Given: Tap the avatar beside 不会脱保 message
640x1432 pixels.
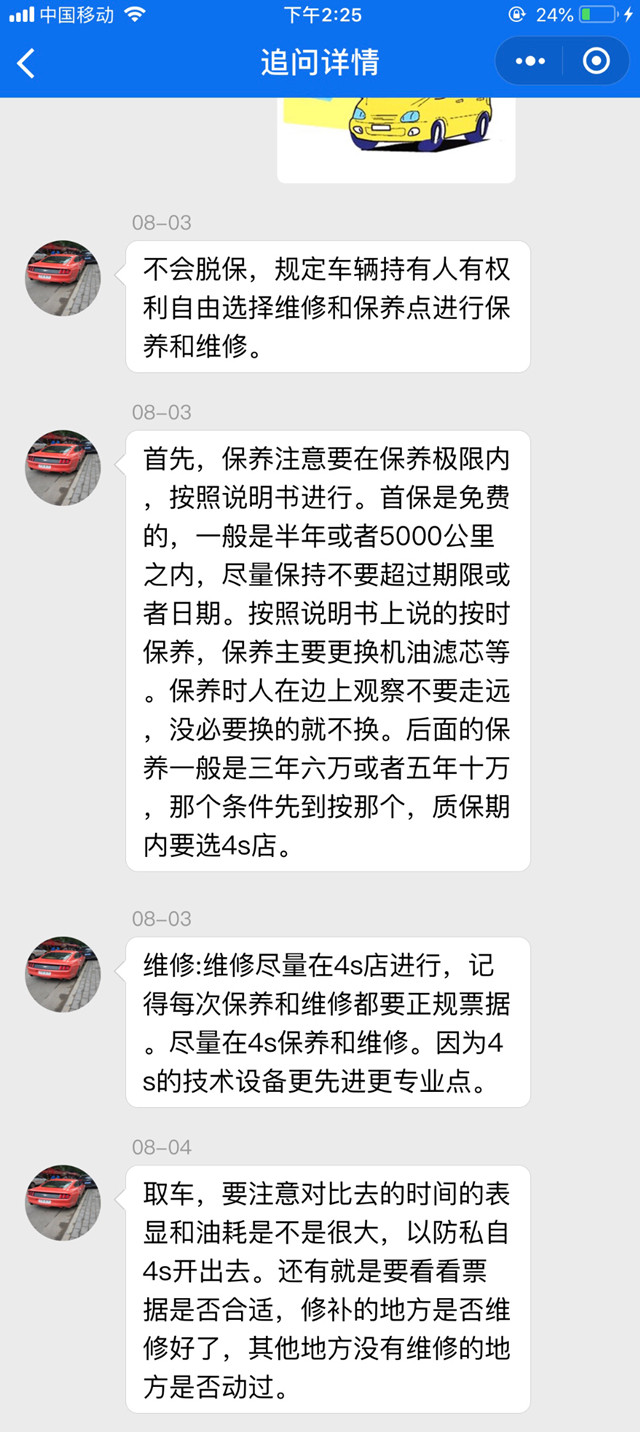Looking at the screenshot, I should pos(63,278).
